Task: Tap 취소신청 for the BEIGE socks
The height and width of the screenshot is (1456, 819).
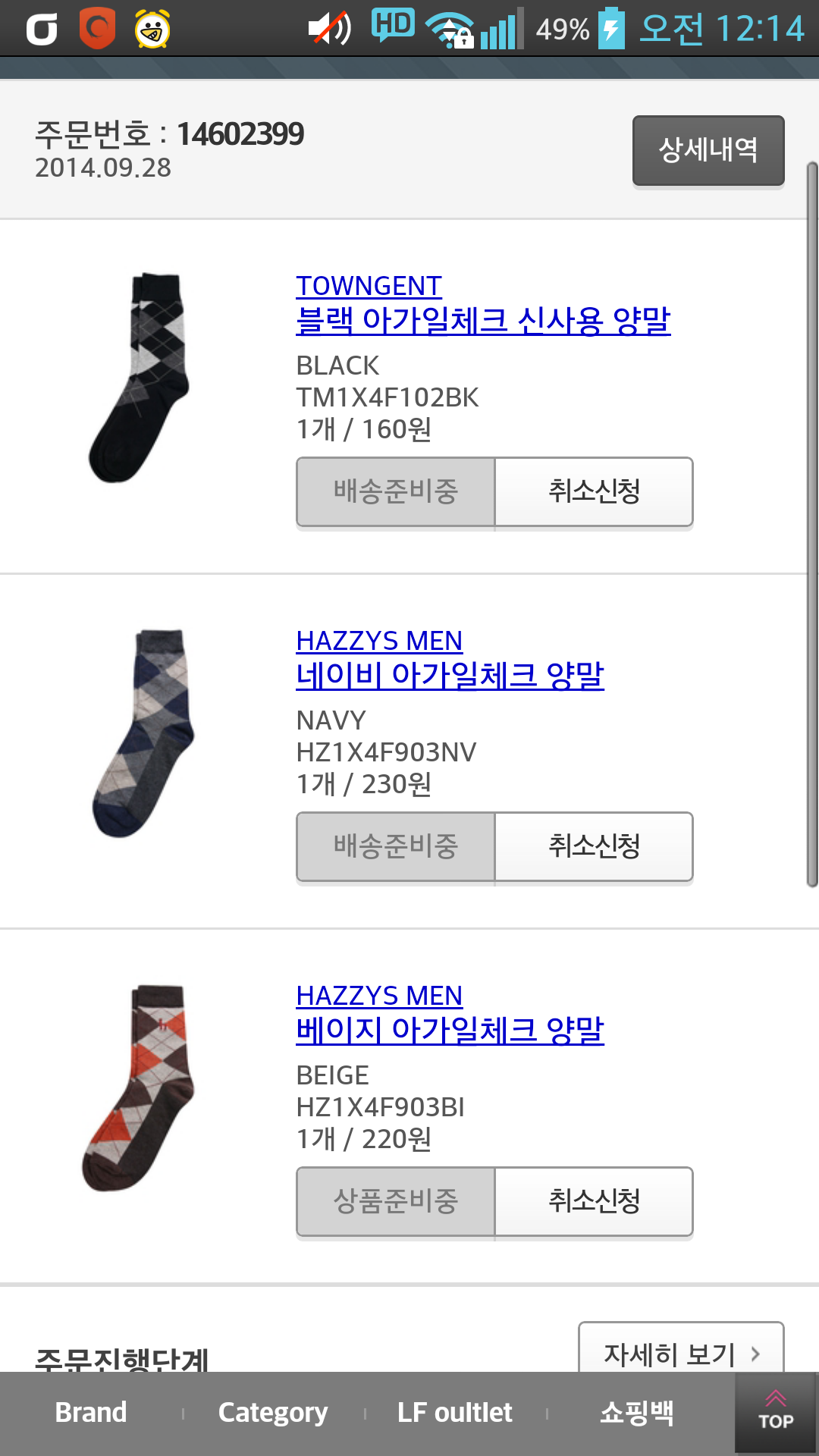Action: point(594,1201)
